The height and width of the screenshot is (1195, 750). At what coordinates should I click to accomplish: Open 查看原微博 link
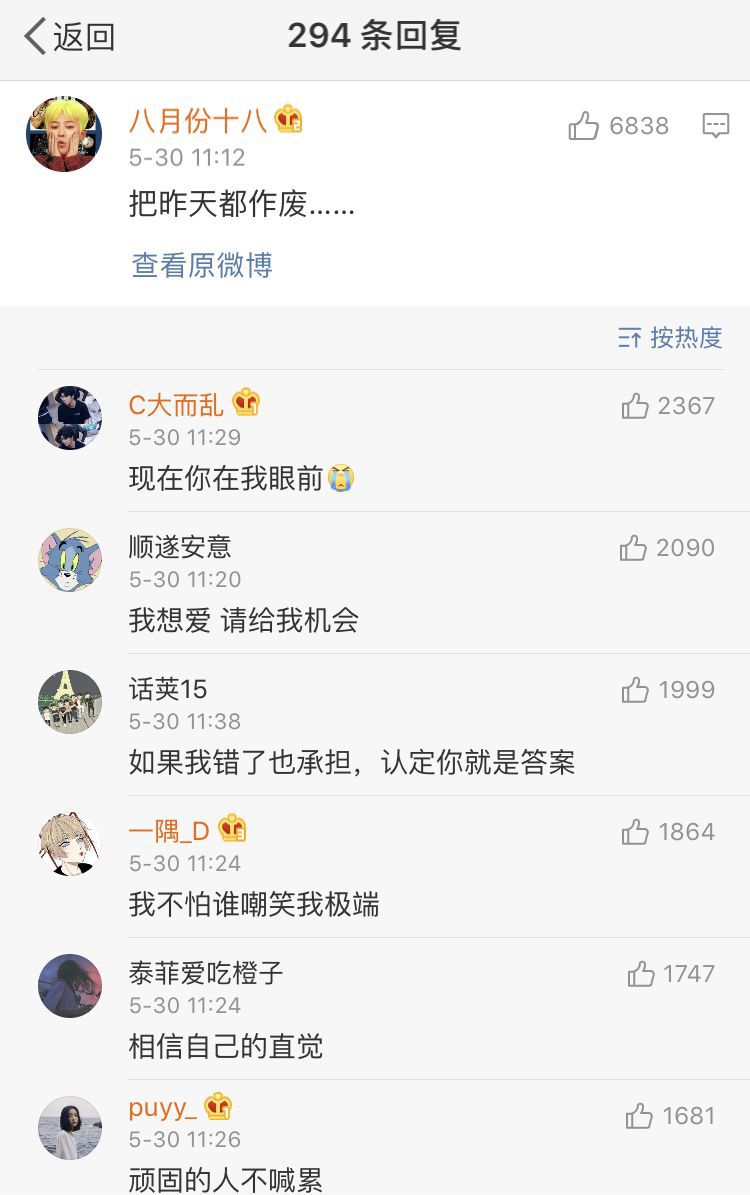click(202, 265)
